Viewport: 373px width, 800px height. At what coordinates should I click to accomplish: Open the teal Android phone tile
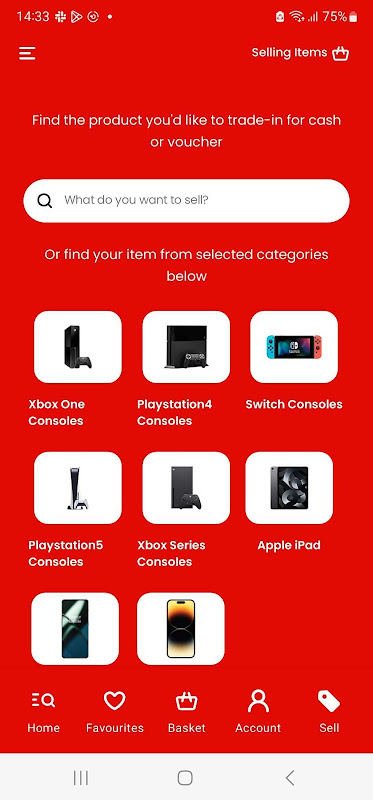pos(75,629)
